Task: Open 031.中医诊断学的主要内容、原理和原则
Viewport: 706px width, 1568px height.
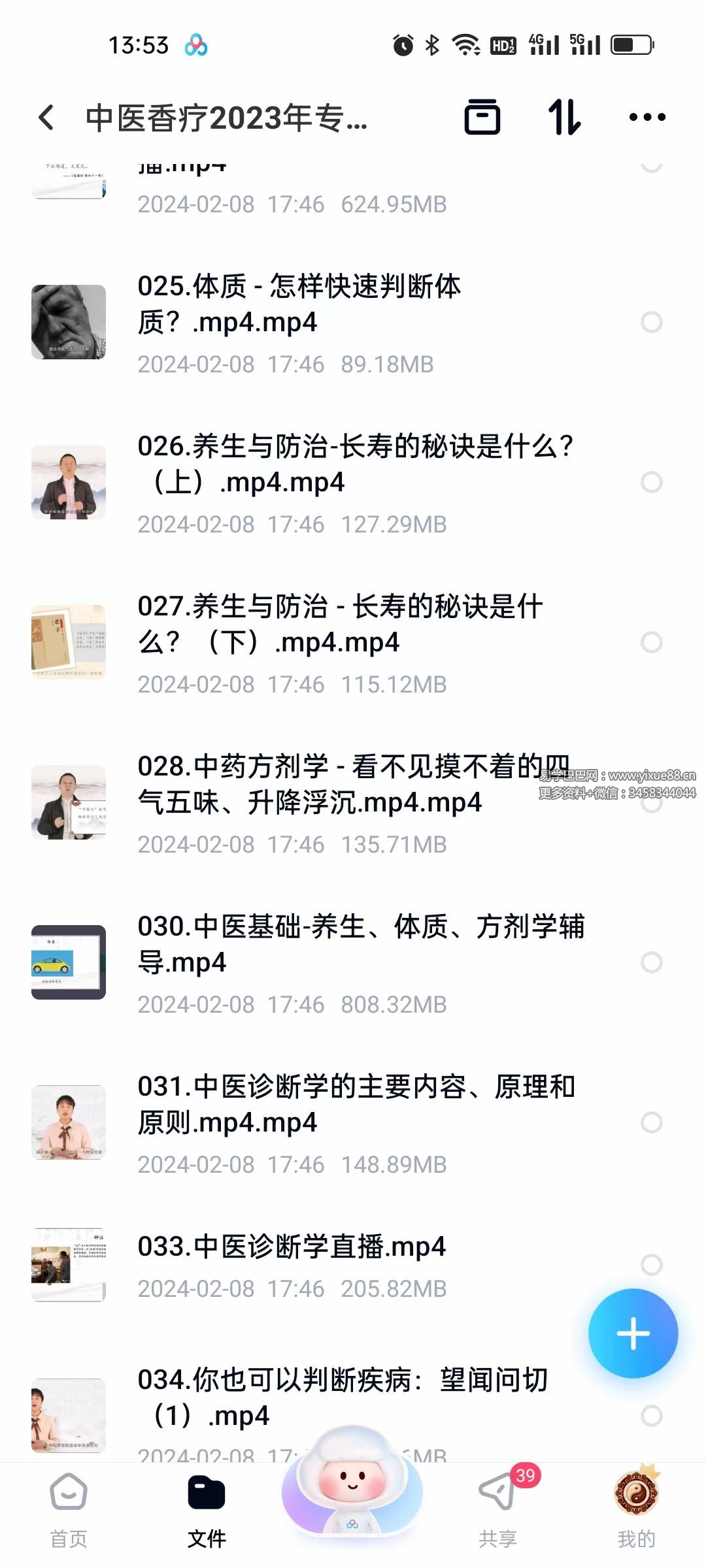Action: [356, 1104]
